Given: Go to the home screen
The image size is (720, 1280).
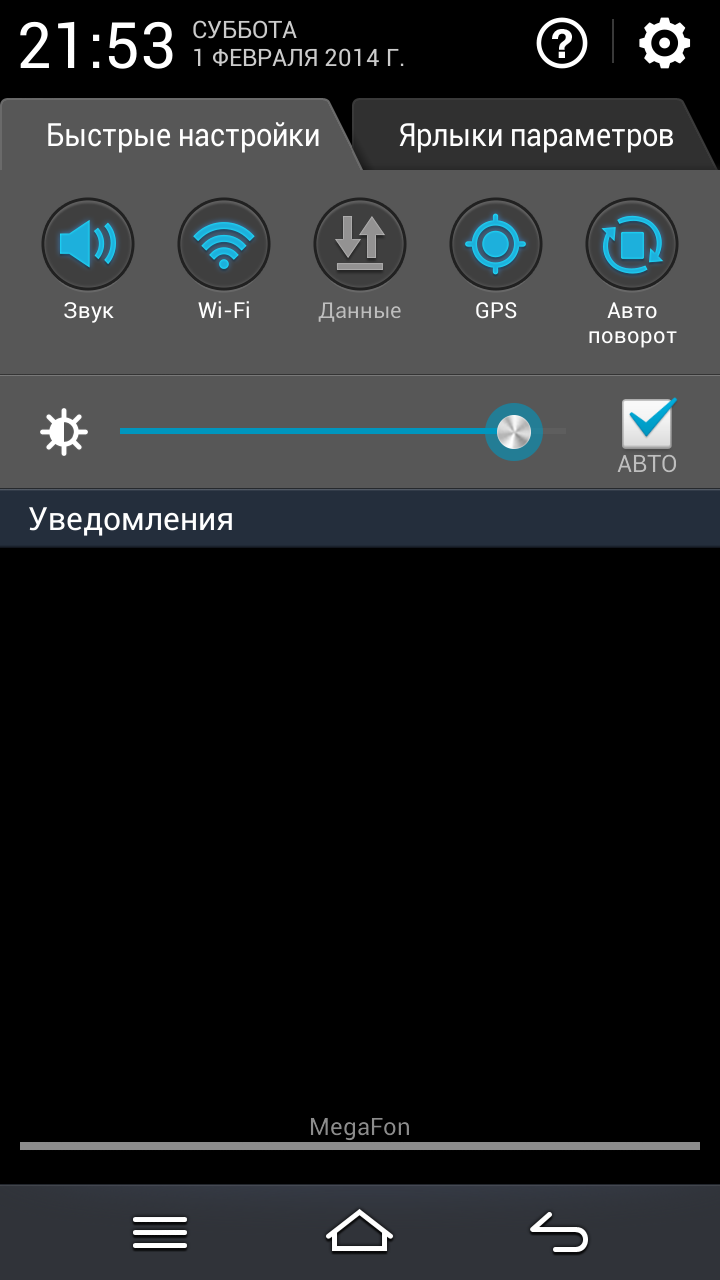Looking at the screenshot, I should (359, 1232).
